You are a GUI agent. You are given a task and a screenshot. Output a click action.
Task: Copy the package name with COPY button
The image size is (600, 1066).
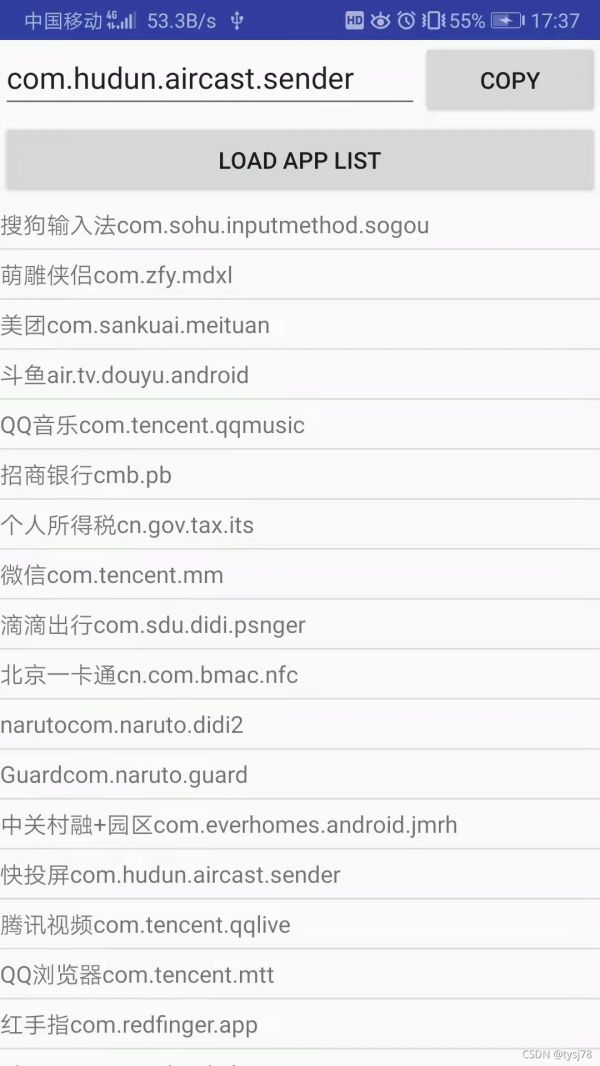tap(510, 81)
